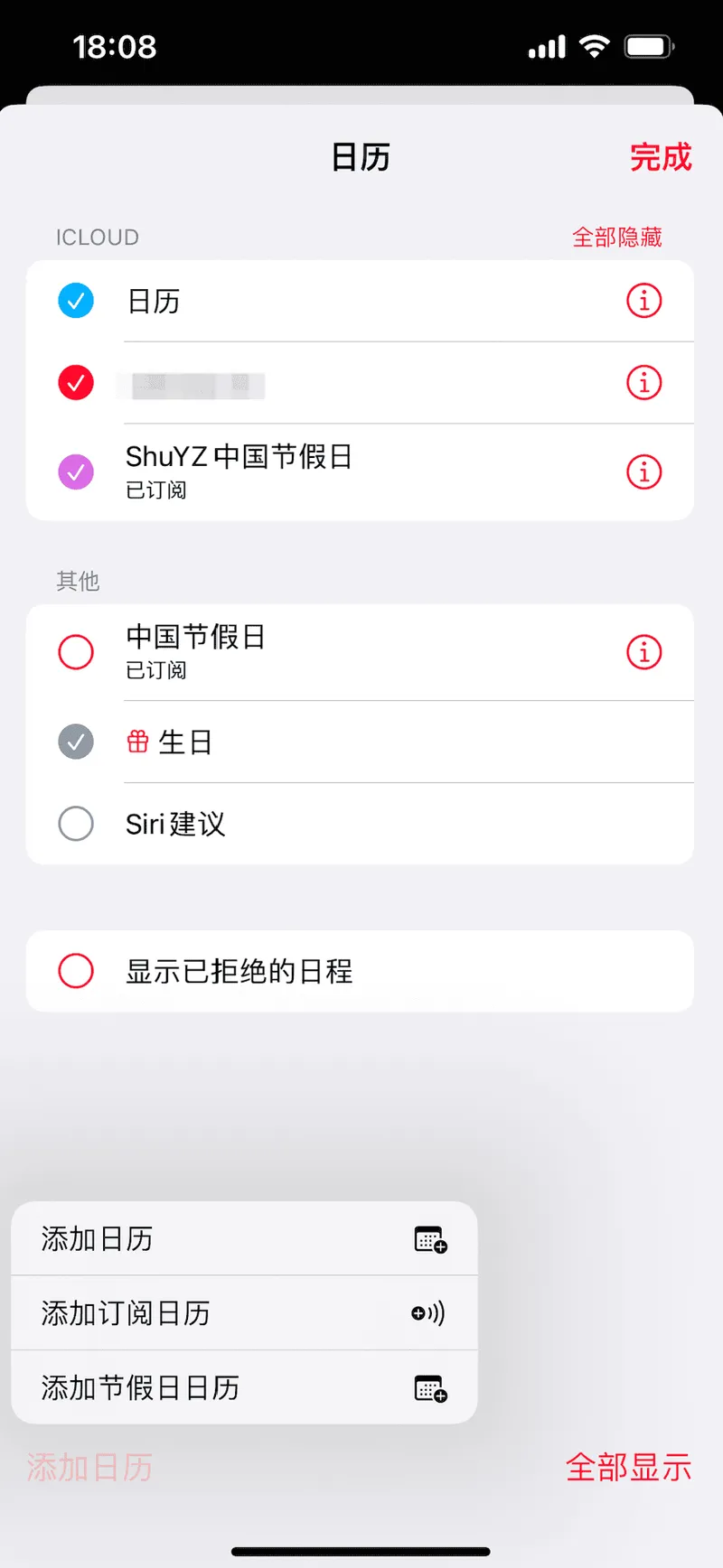The height and width of the screenshot is (1568, 723).
Task: Uncheck the ShuYZ 中国节假日 calendar
Action: [x=76, y=471]
